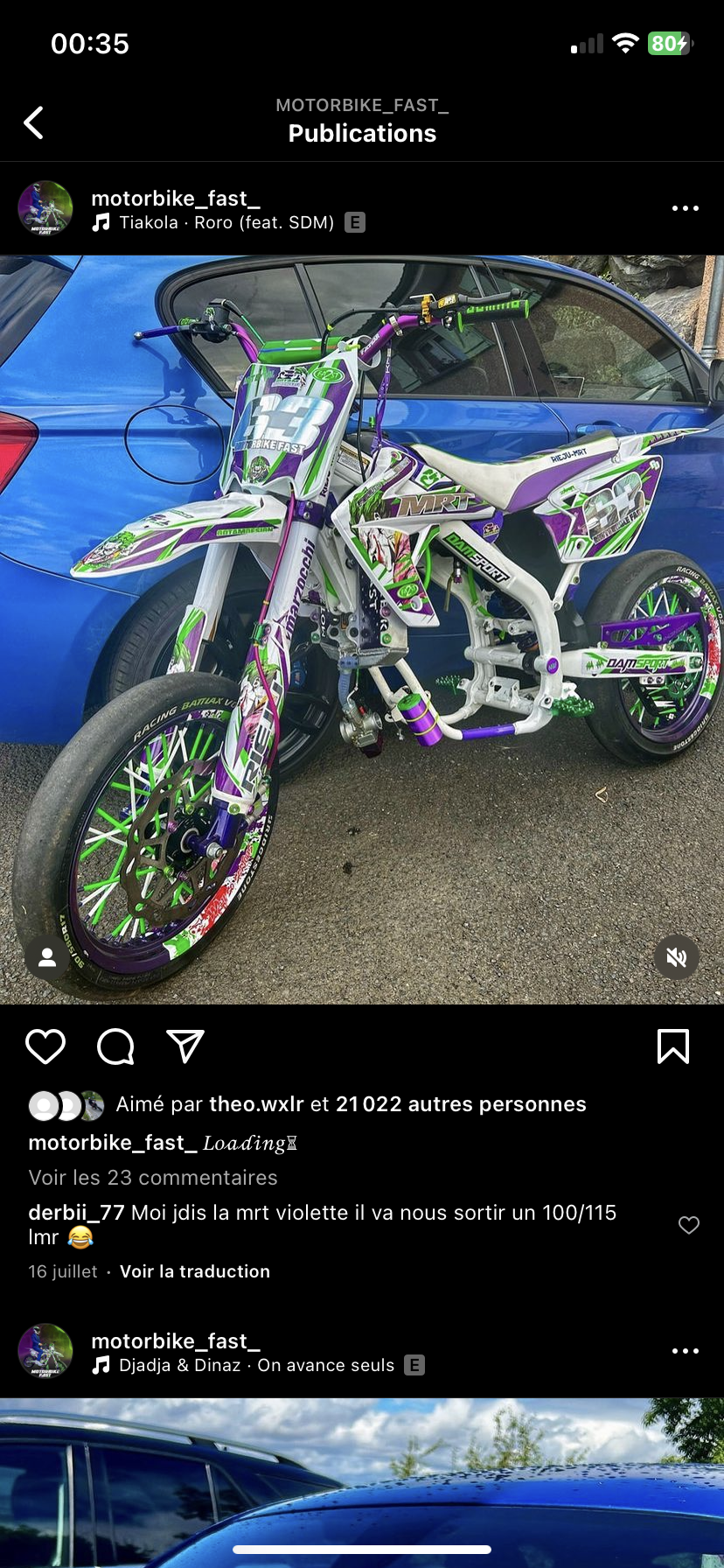Image resolution: width=724 pixels, height=1568 pixels.
Task: Show tagged people on the photo
Action: (47, 957)
